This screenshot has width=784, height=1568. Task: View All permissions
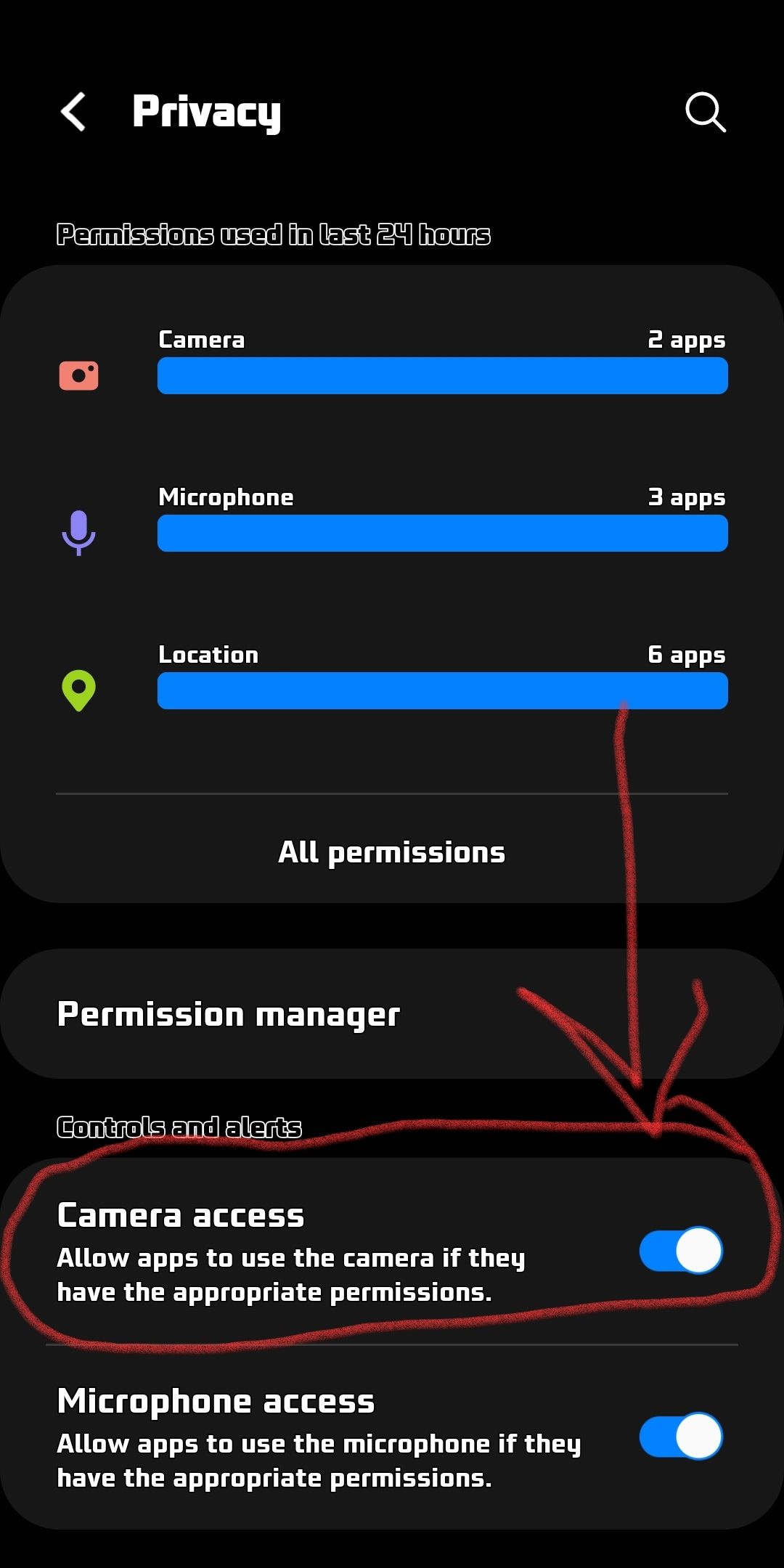point(392,852)
